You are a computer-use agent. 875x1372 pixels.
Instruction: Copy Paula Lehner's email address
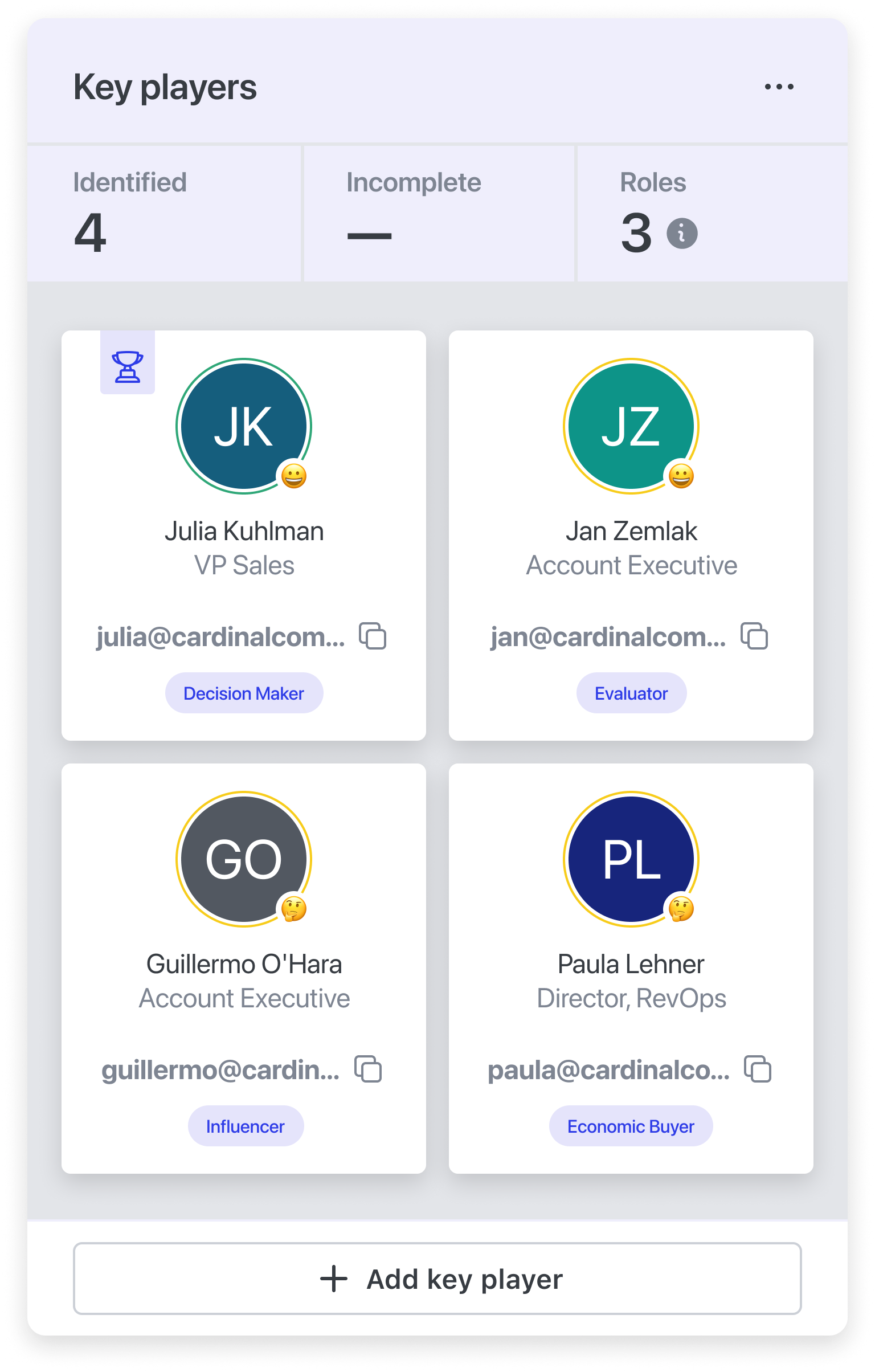coord(757,1069)
